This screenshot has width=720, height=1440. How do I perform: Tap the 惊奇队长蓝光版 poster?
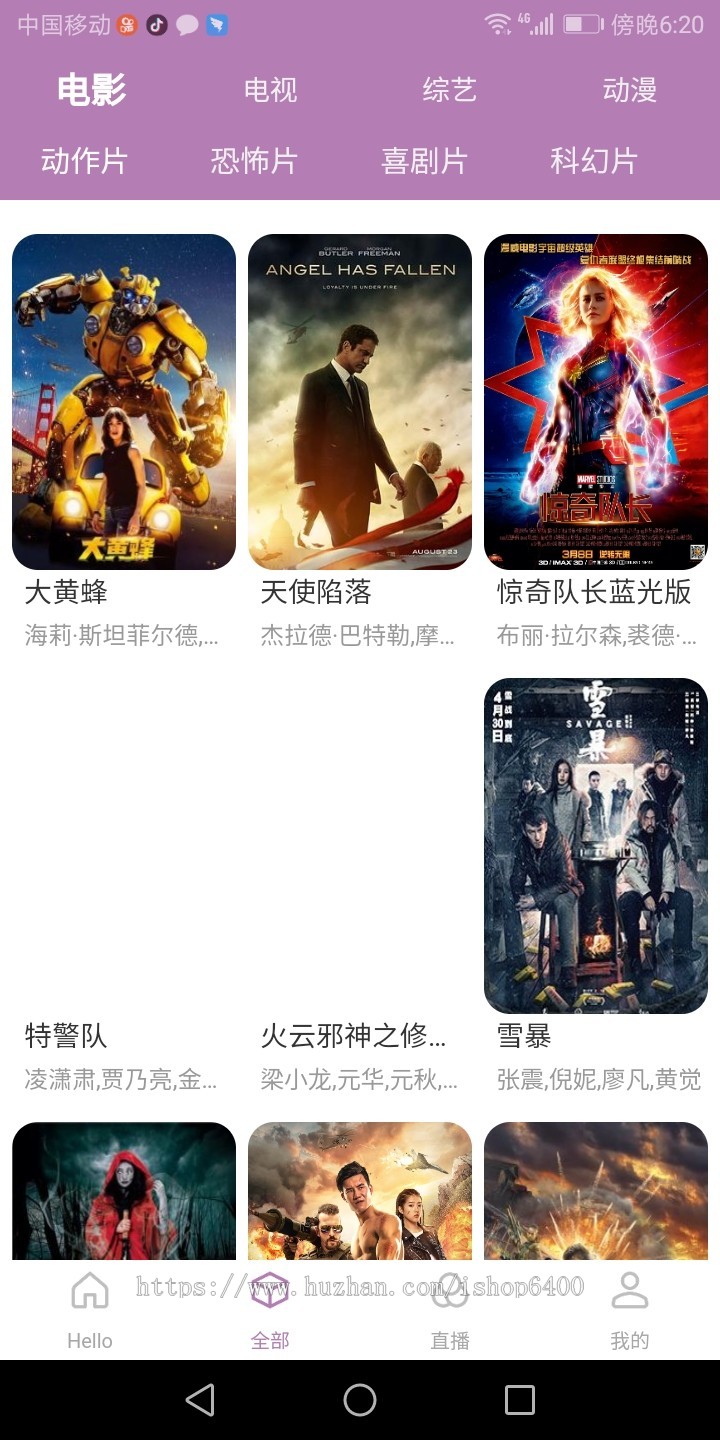point(596,400)
